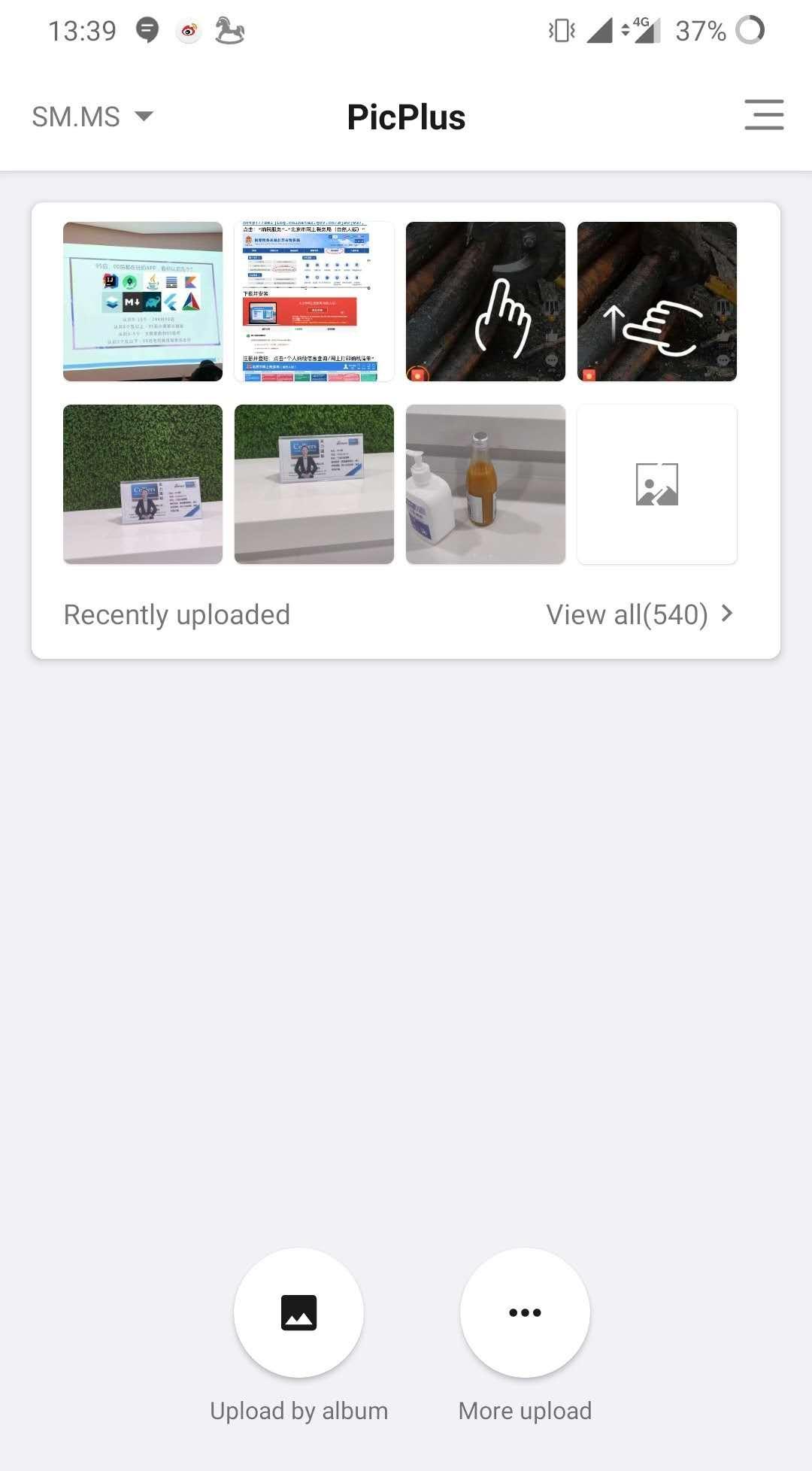The width and height of the screenshot is (812, 1471).
Task: Tap the Weibo icon in the status bar
Action: click(x=187, y=30)
